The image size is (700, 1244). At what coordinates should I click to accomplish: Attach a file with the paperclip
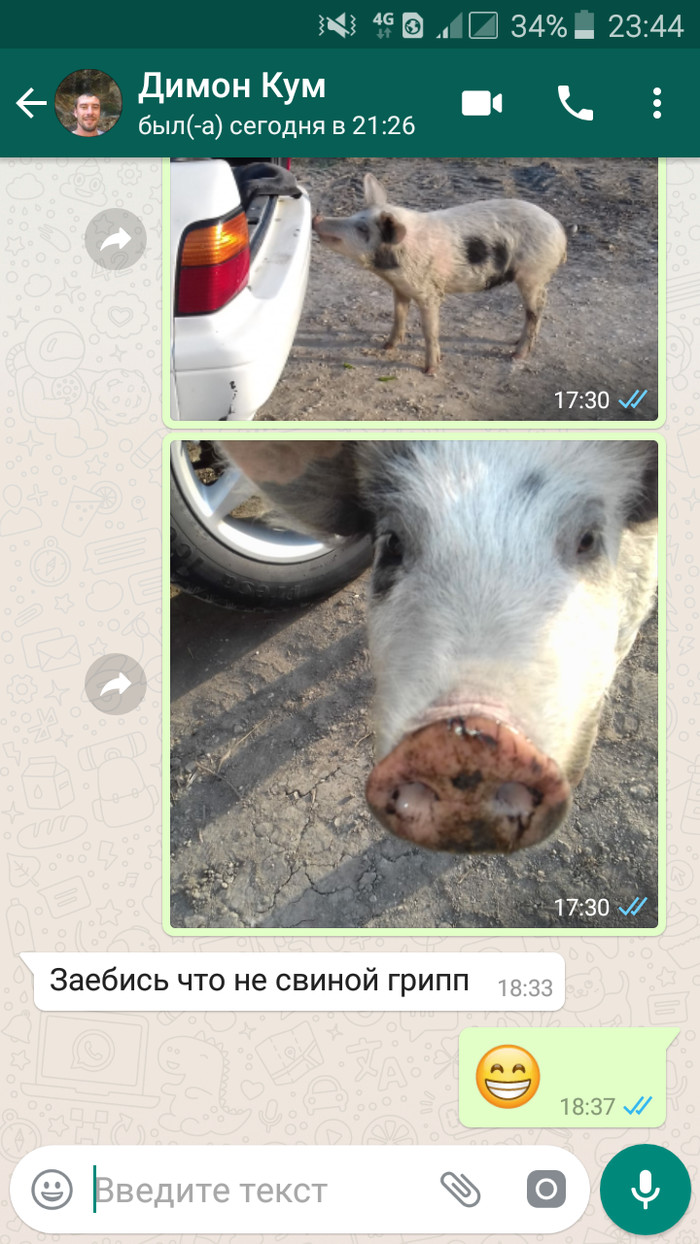460,1189
